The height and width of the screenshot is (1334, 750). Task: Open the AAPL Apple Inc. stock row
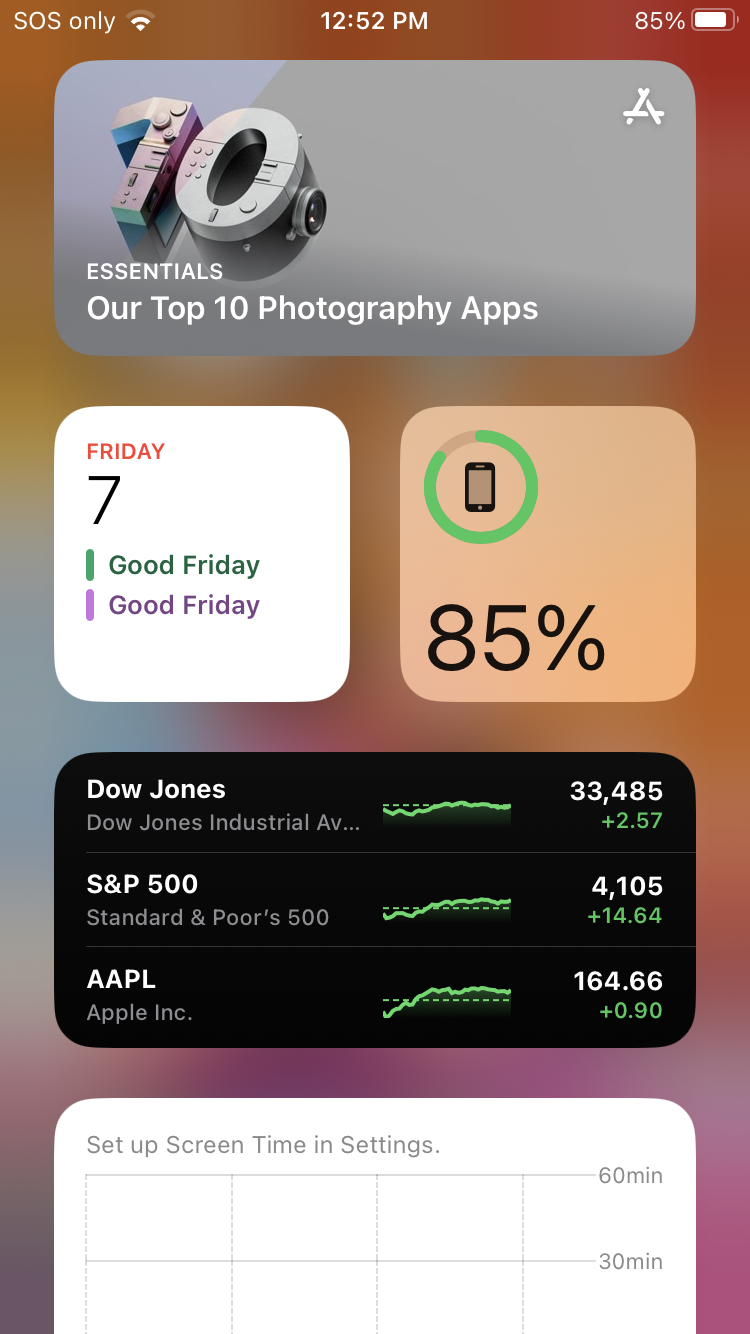click(x=374, y=995)
